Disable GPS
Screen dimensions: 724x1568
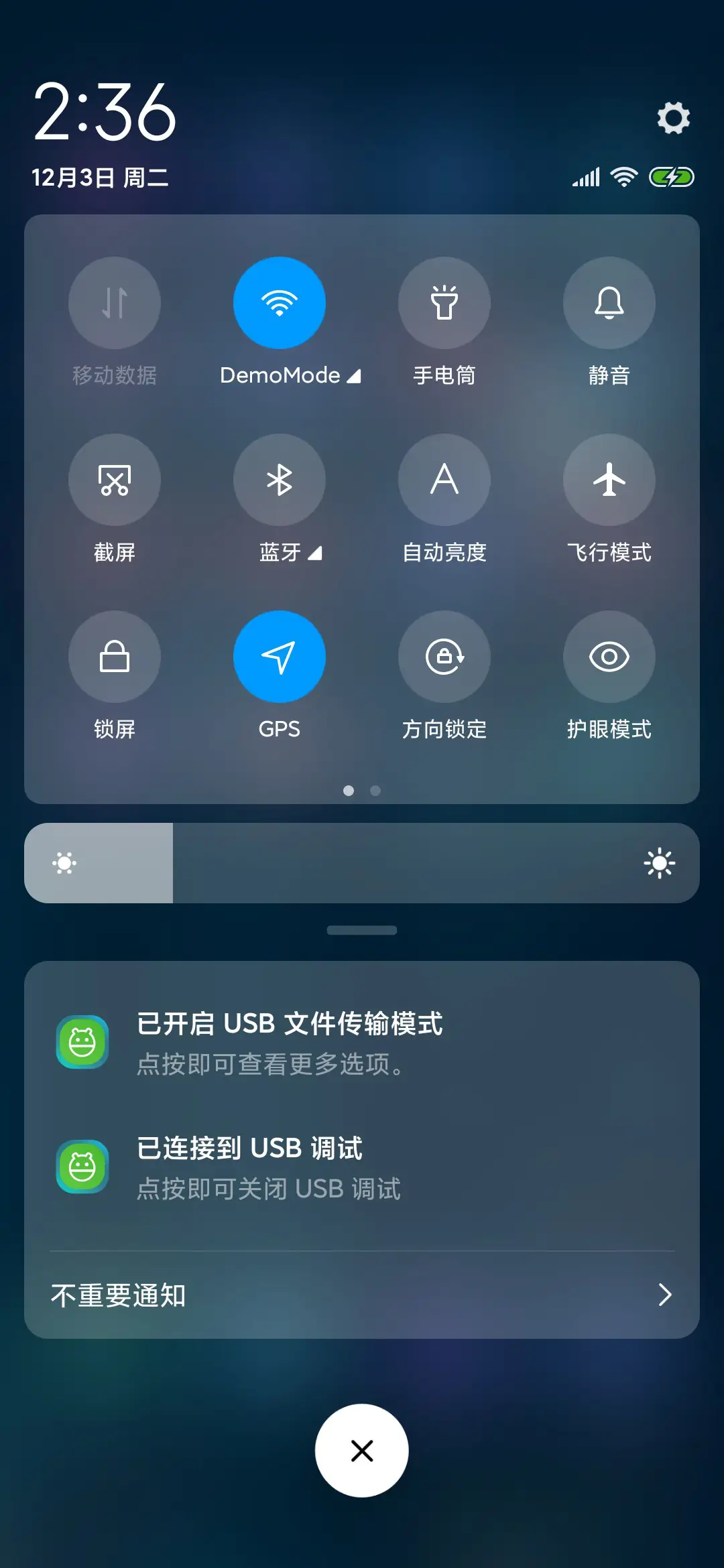pyautogui.click(x=280, y=657)
